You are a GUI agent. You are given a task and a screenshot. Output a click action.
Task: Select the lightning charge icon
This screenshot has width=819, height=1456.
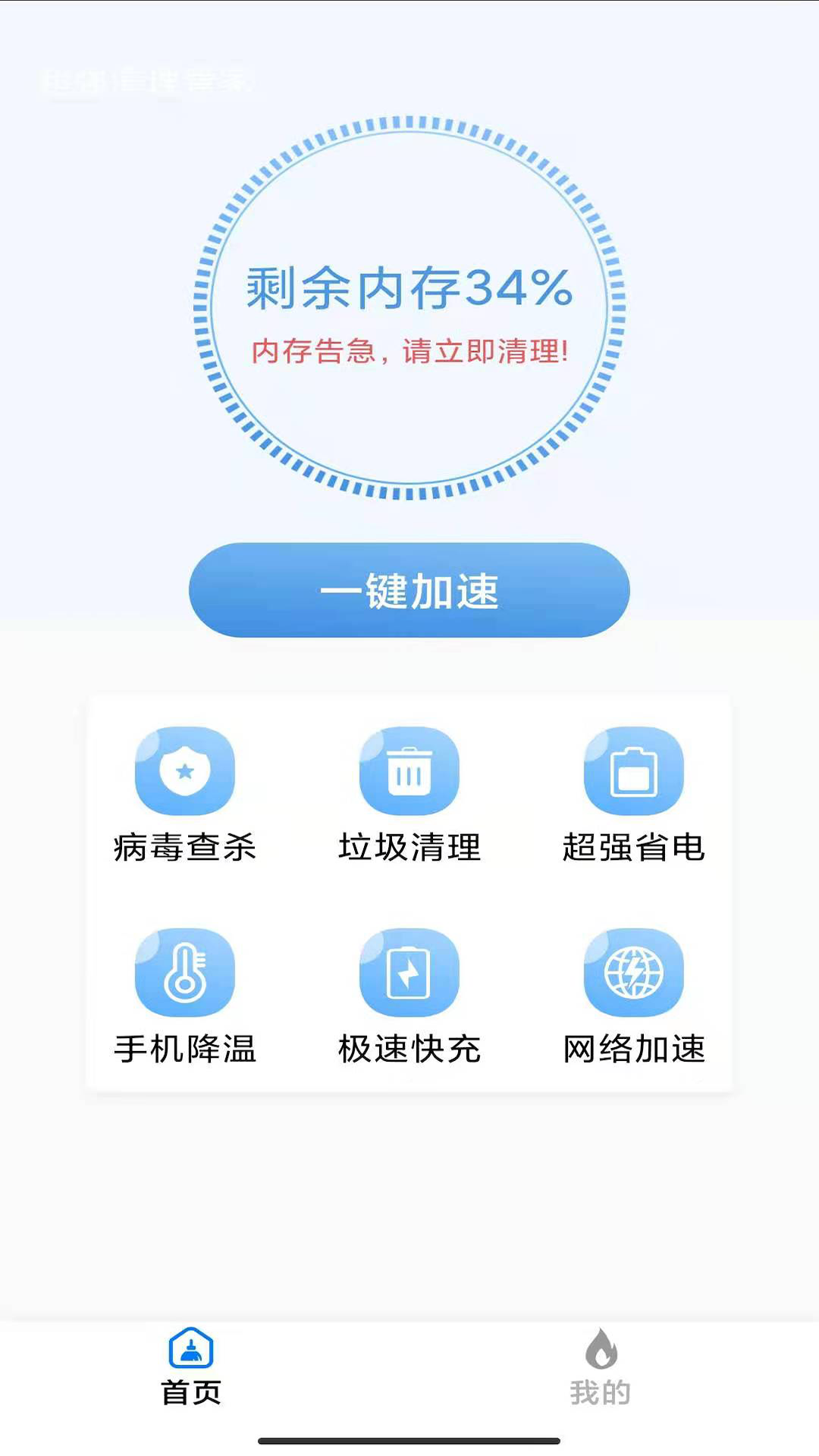click(x=409, y=974)
